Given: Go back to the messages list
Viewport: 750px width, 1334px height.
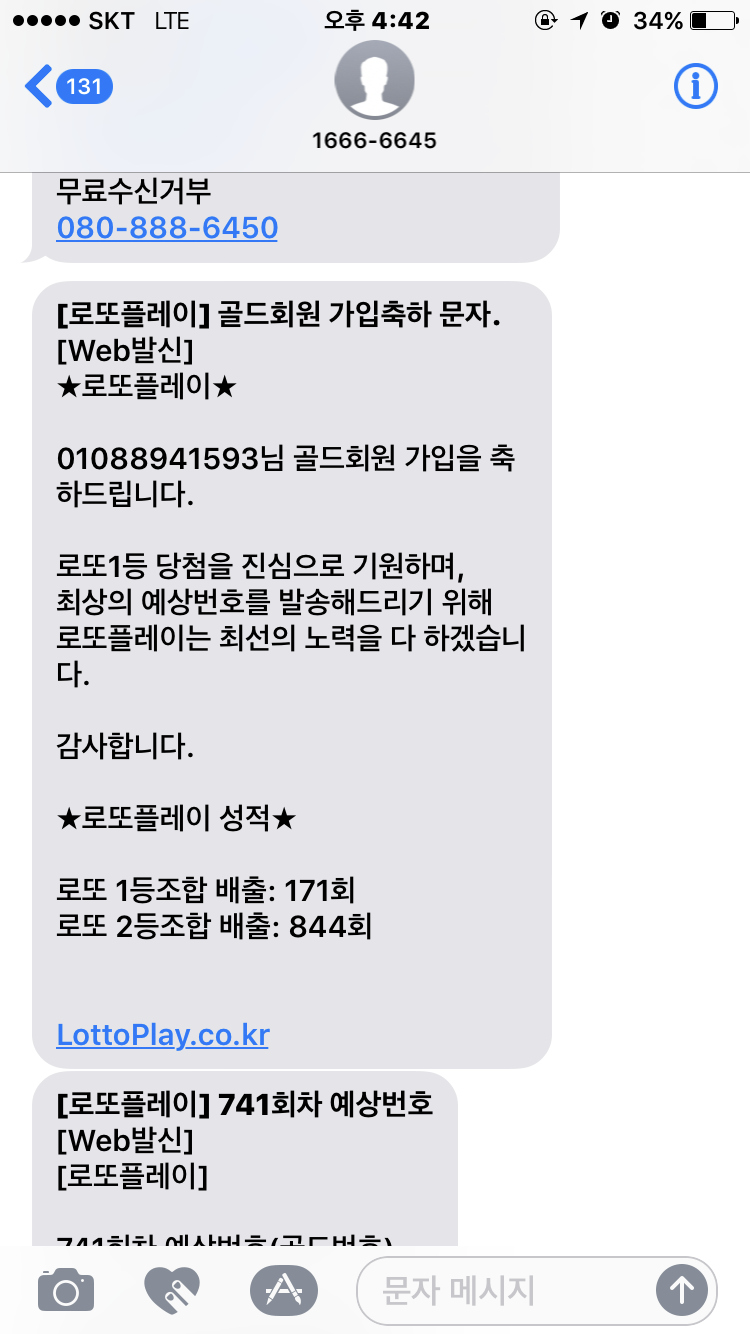Looking at the screenshot, I should [68, 87].
